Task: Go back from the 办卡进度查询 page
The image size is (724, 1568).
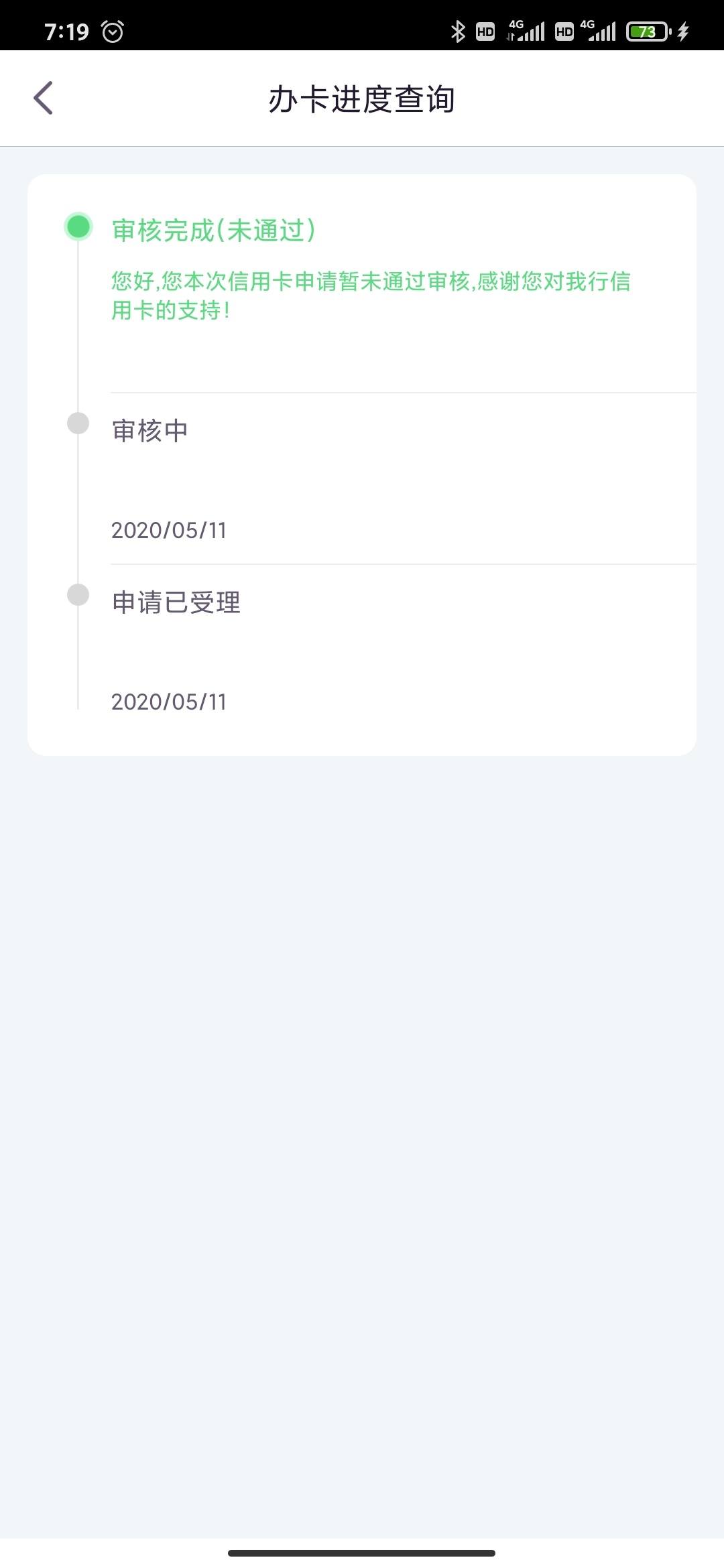Action: point(43,98)
